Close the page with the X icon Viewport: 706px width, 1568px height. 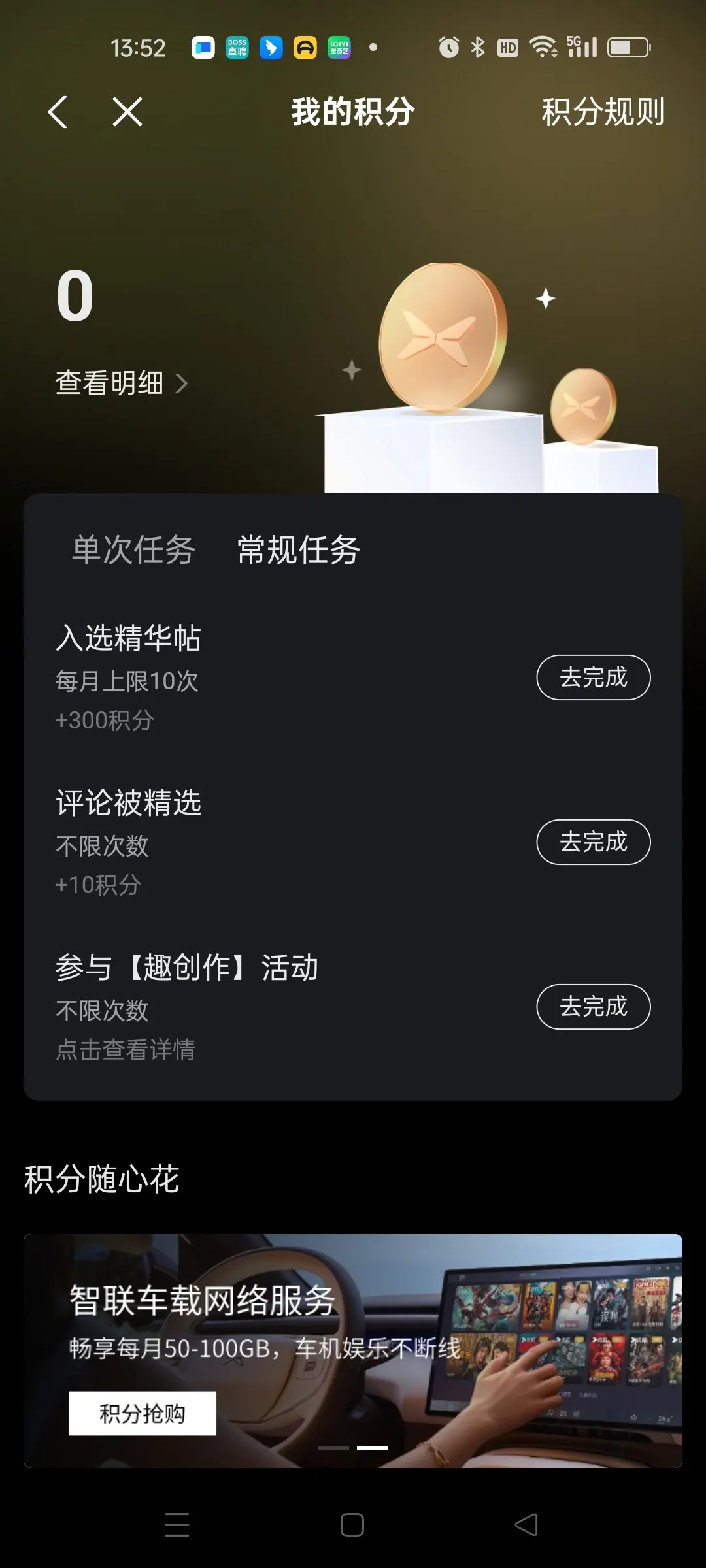click(x=127, y=112)
